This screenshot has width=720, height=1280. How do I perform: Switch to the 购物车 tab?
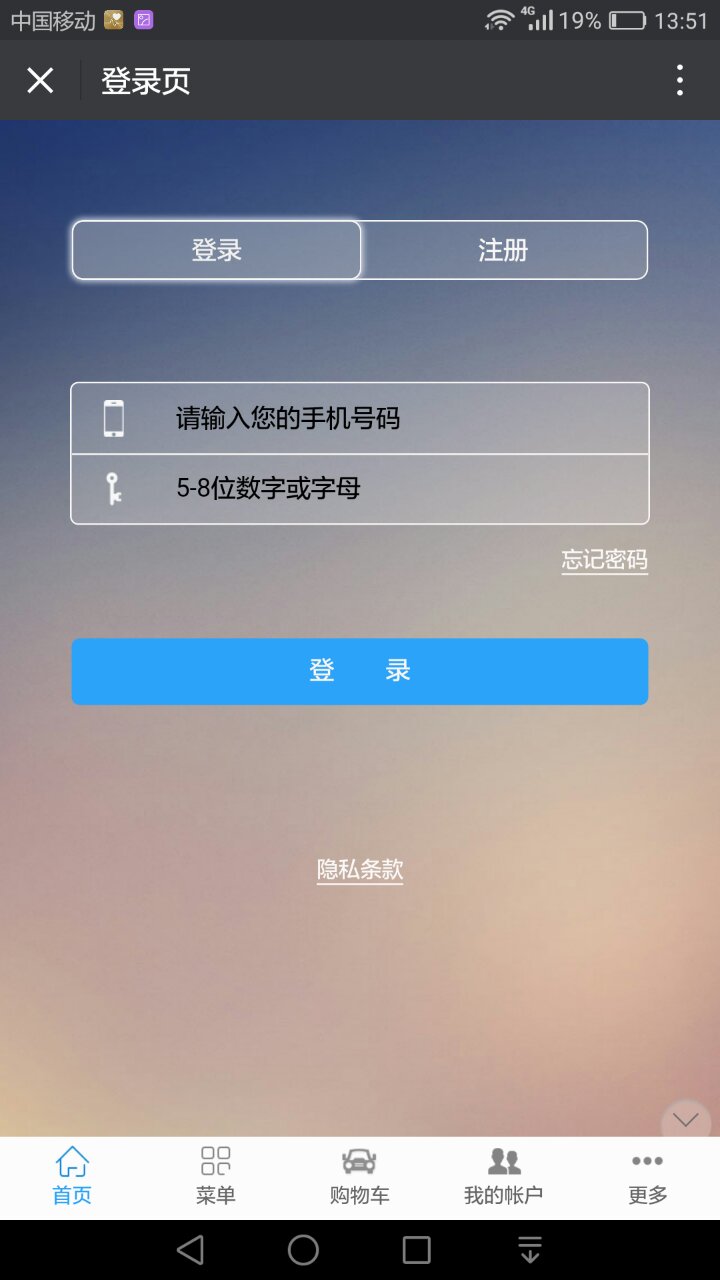point(360,1177)
